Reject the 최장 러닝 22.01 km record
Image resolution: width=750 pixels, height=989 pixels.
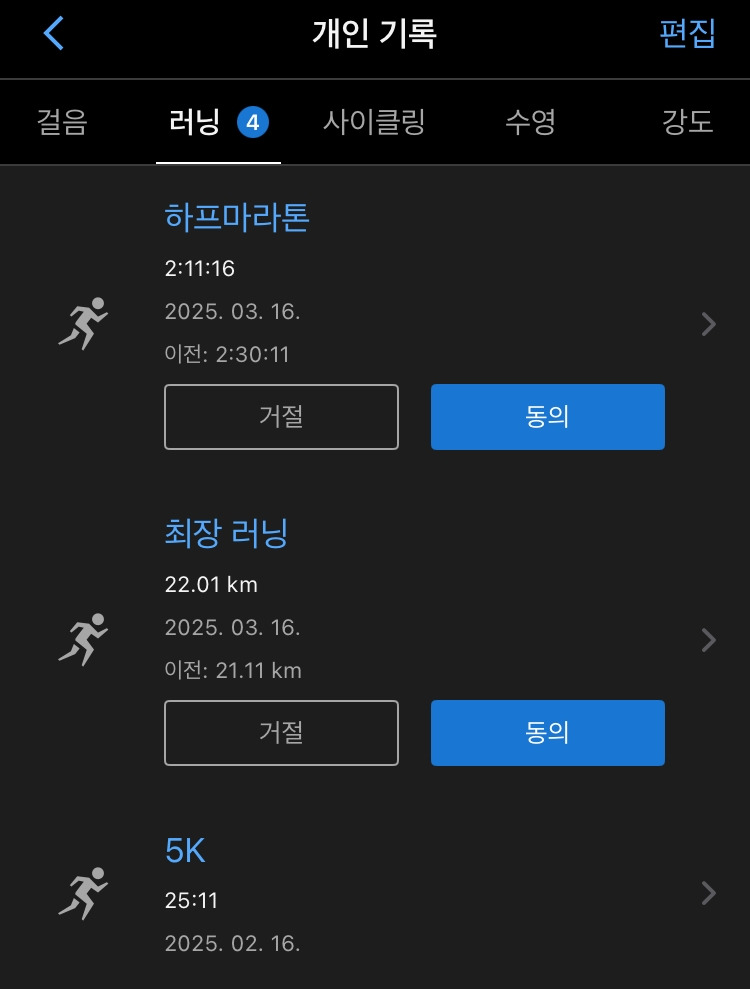281,733
